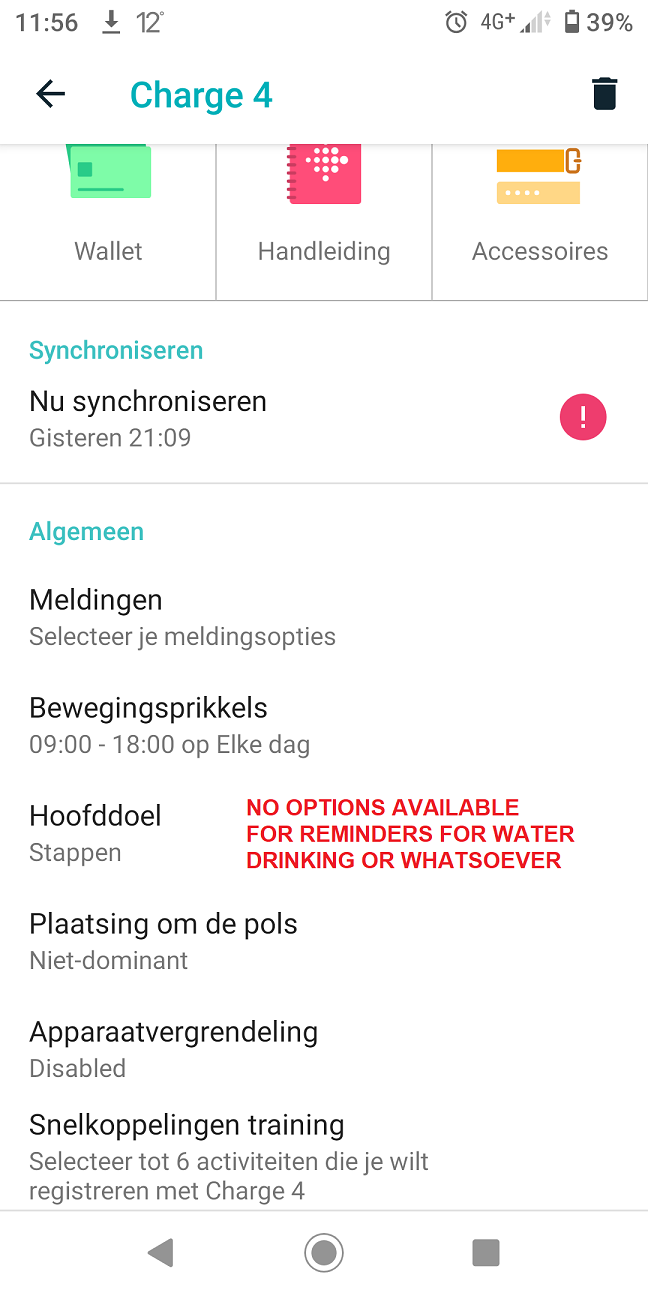Open Meldingen settings
Screen dimensions: 648x1296
pyautogui.click(x=182, y=616)
